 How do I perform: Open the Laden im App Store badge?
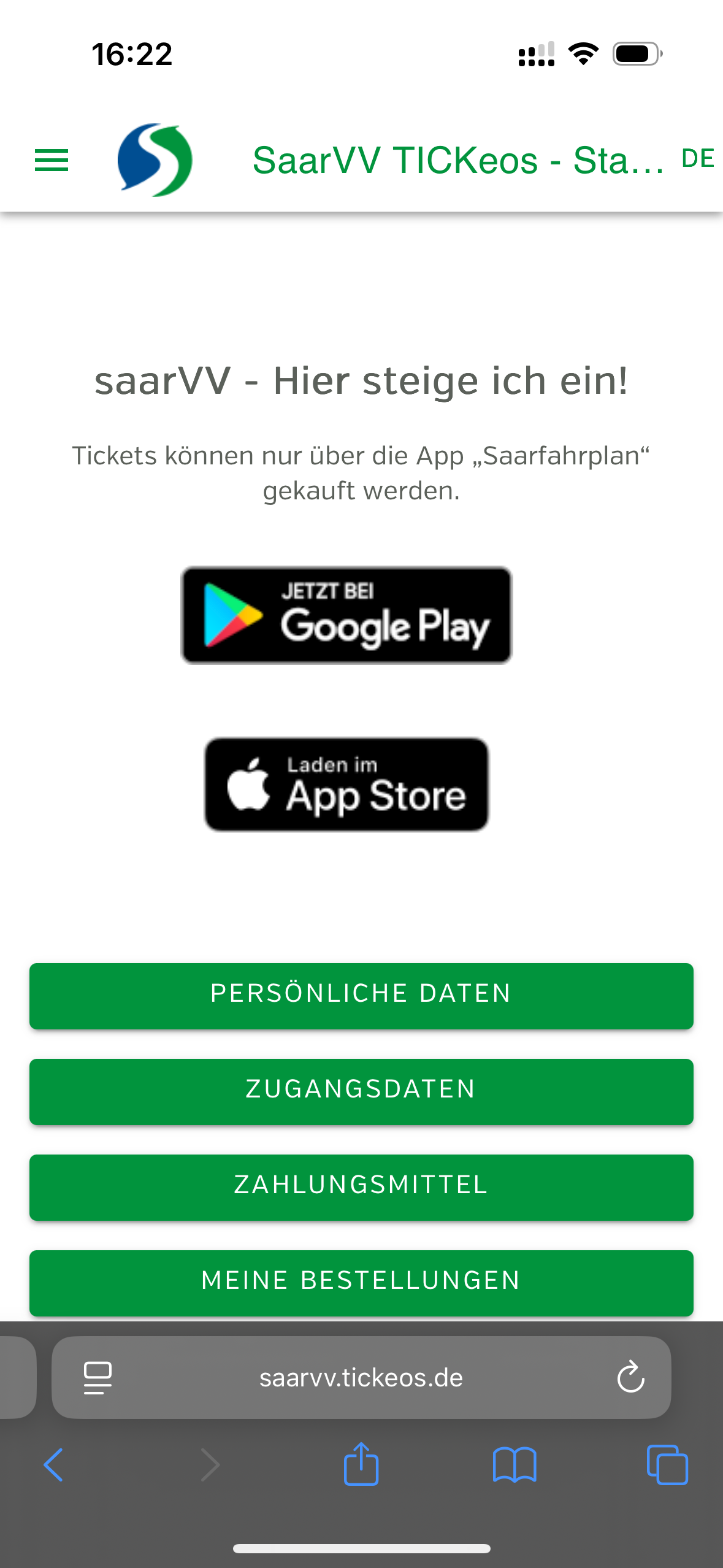click(346, 785)
